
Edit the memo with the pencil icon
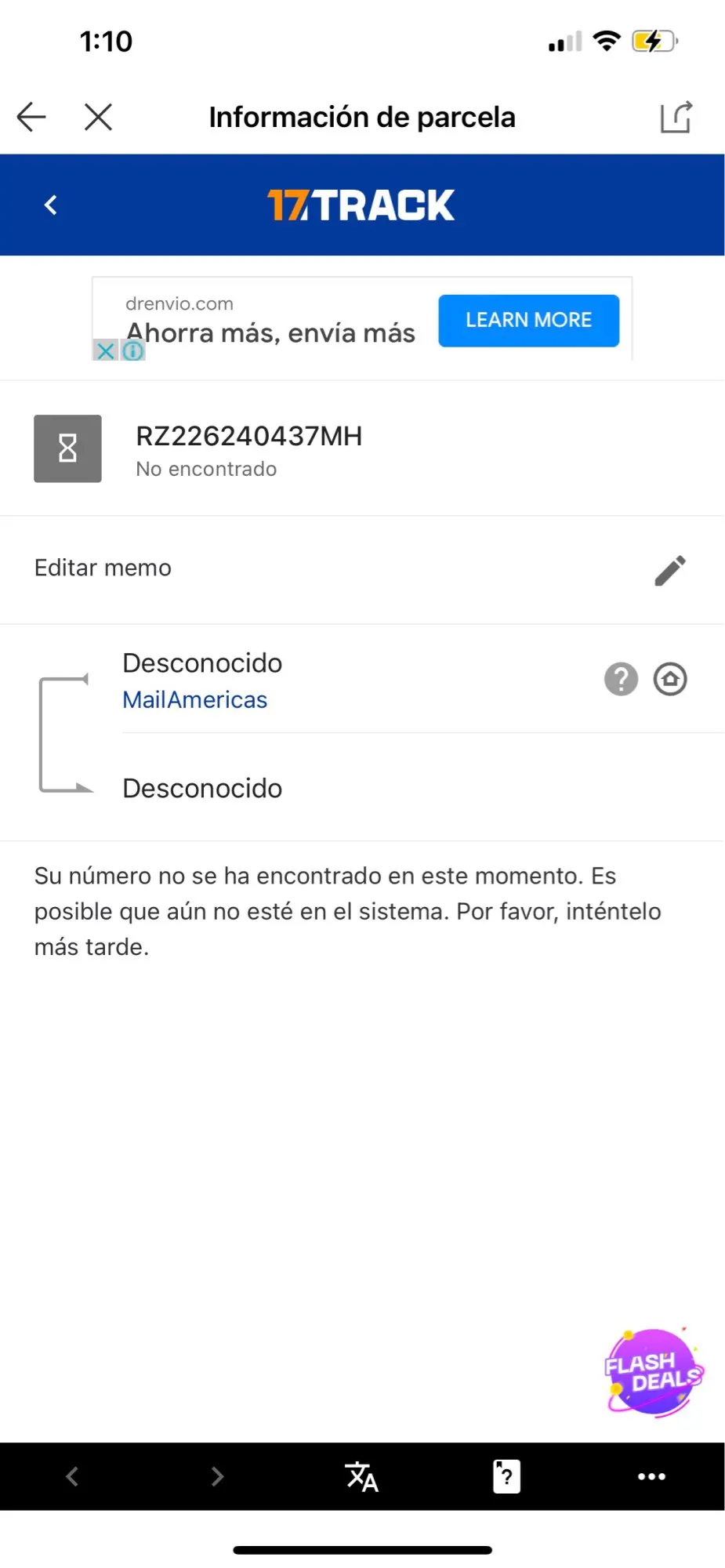[x=670, y=571]
